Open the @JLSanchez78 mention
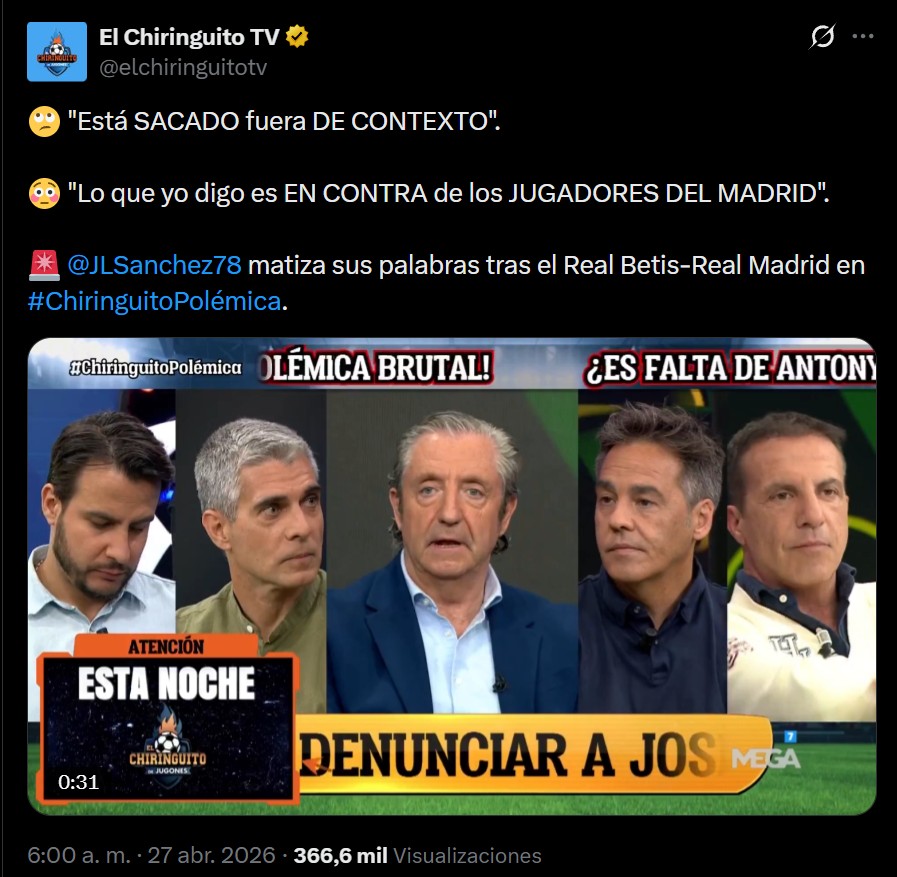Viewport: 897px width, 877px height. coord(154,266)
